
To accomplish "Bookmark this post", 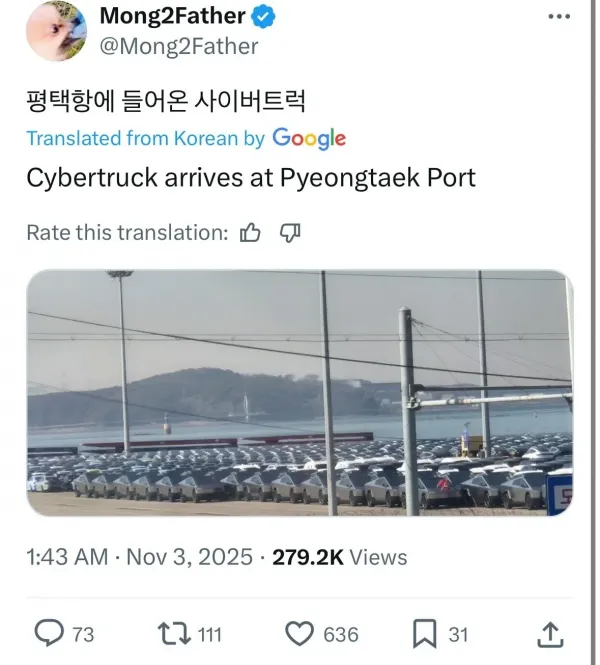I will coord(425,633).
